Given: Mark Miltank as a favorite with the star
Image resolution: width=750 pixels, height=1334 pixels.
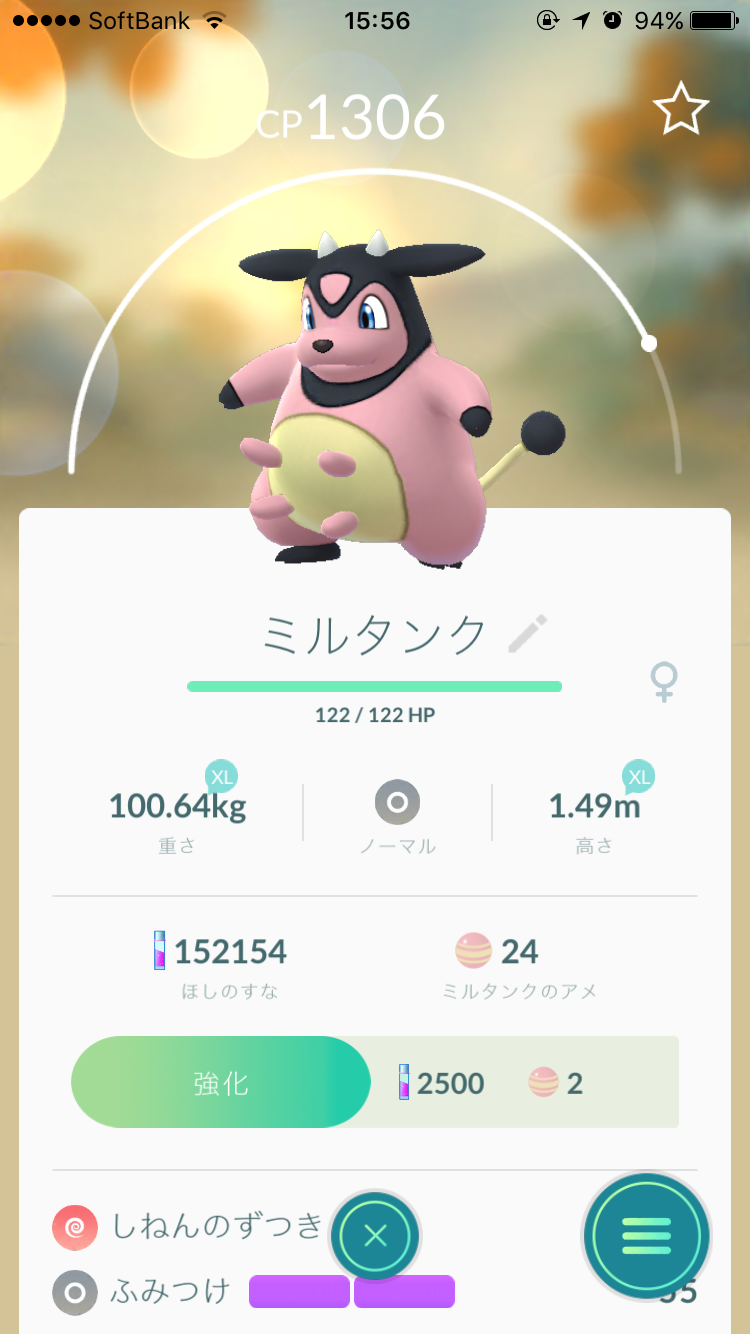Looking at the screenshot, I should click(681, 110).
